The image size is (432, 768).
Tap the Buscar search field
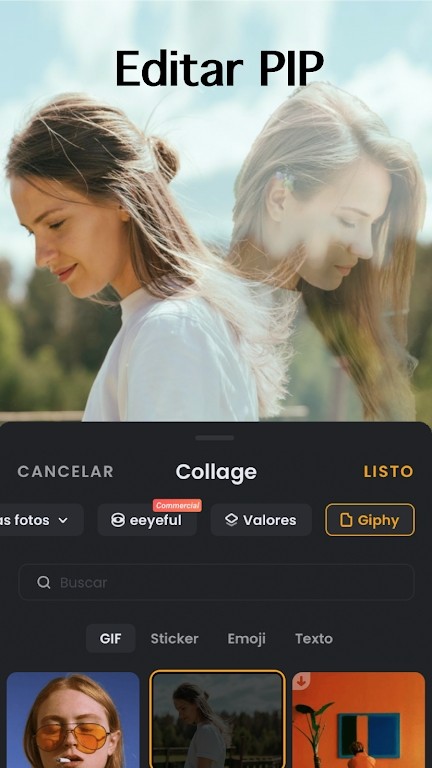[x=216, y=582]
